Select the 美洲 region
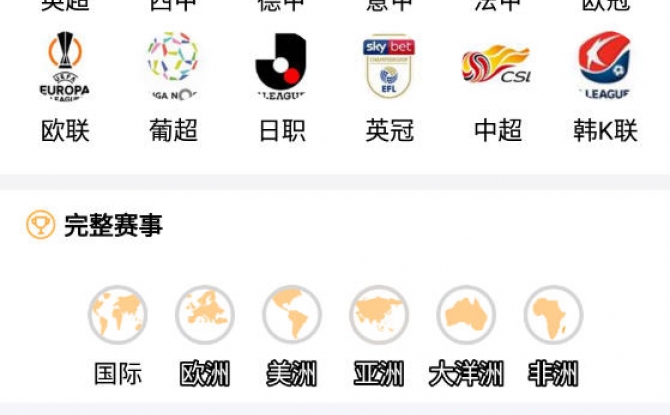This screenshot has height=415, width=670. [292, 336]
